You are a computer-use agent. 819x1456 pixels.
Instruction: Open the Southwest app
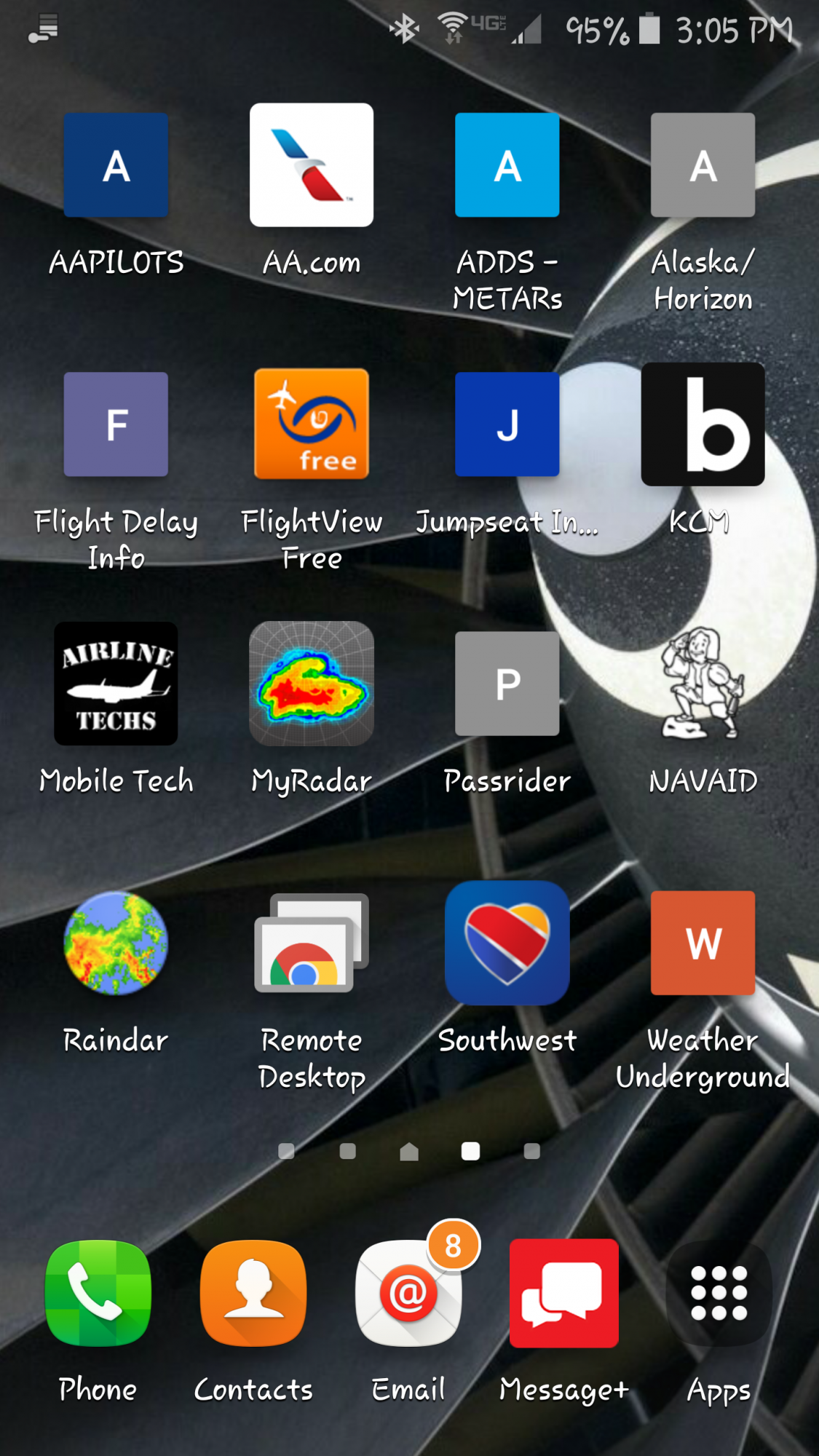pyautogui.click(x=507, y=943)
